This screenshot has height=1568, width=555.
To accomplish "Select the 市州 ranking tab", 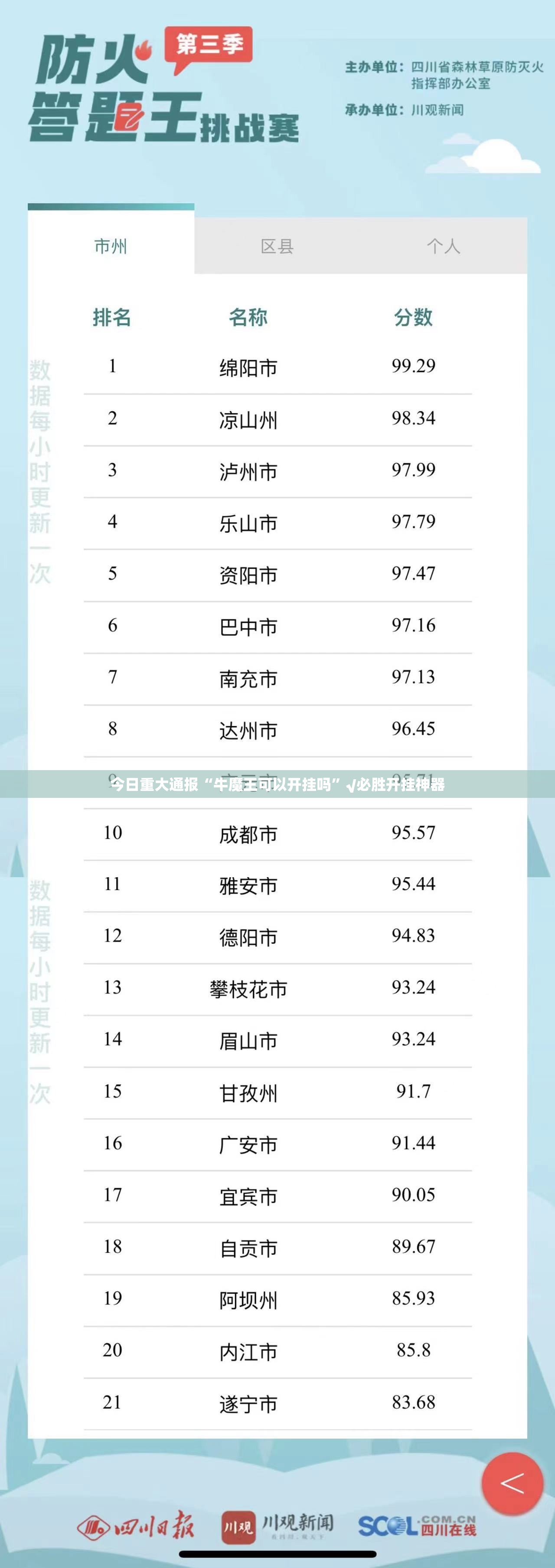I will click(x=111, y=246).
